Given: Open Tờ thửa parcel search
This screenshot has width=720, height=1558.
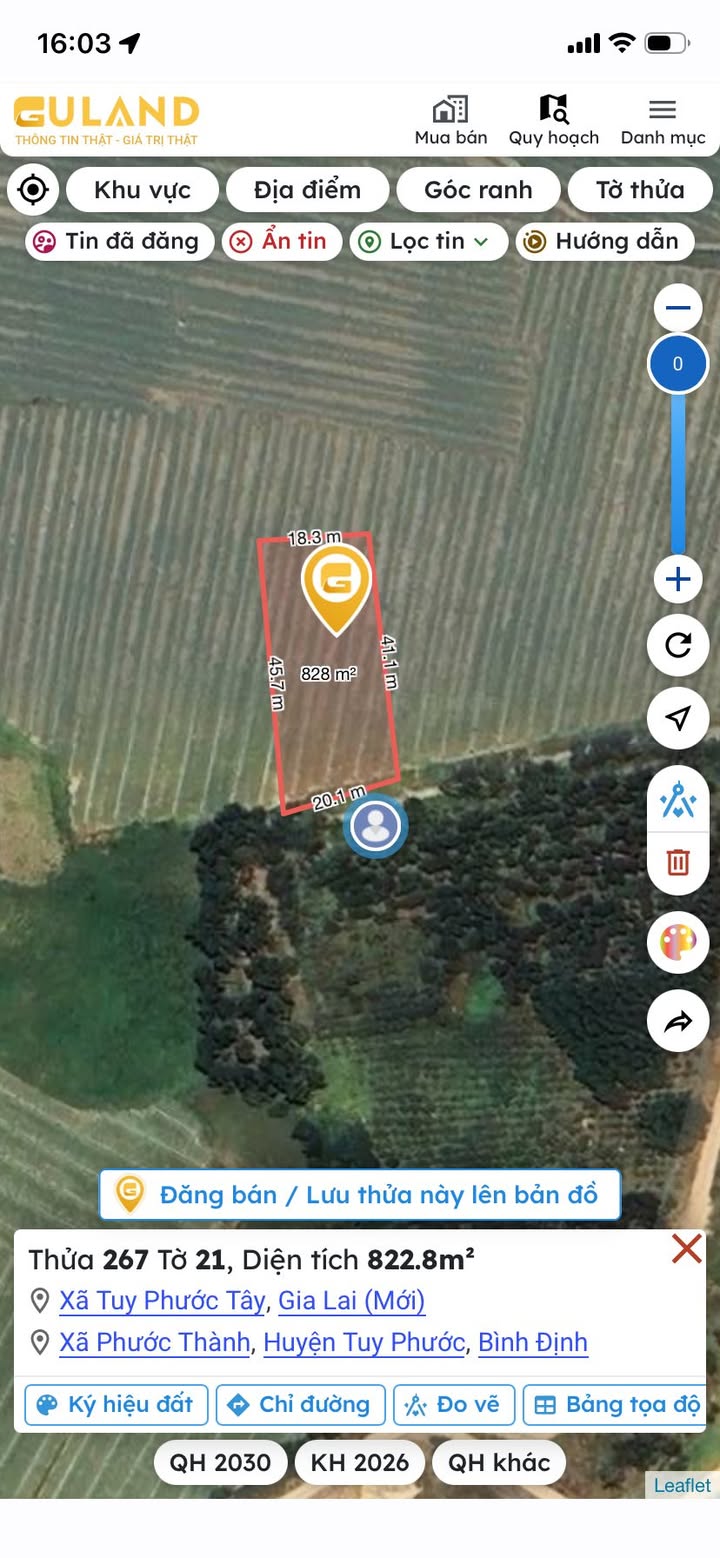Looking at the screenshot, I should [640, 189].
